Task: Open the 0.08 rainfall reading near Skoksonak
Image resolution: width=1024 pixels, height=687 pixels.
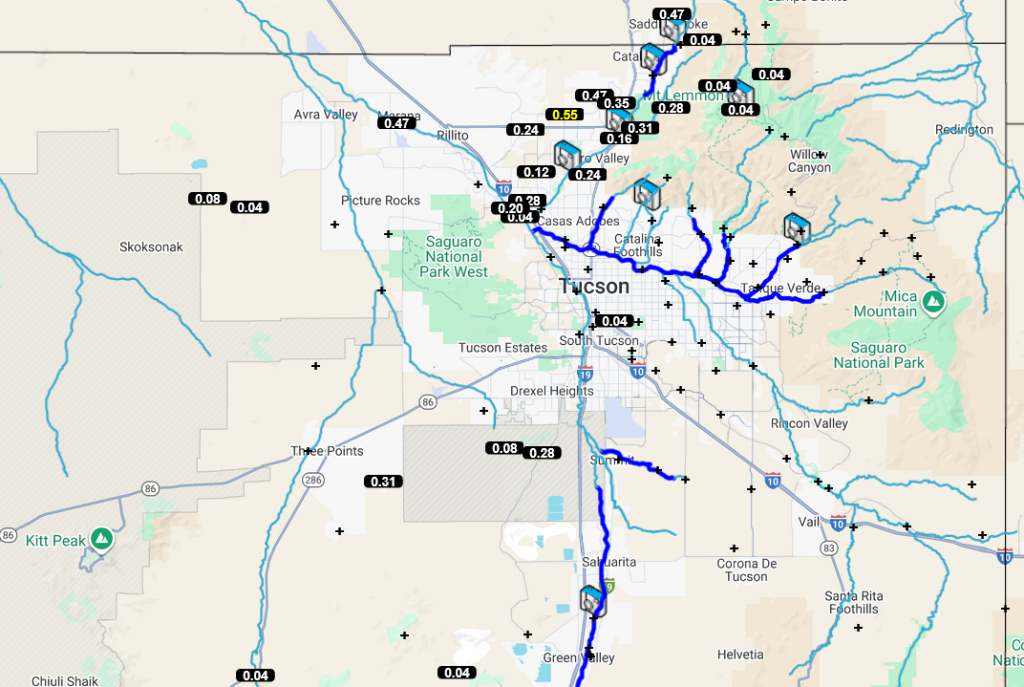Action: pyautogui.click(x=207, y=199)
